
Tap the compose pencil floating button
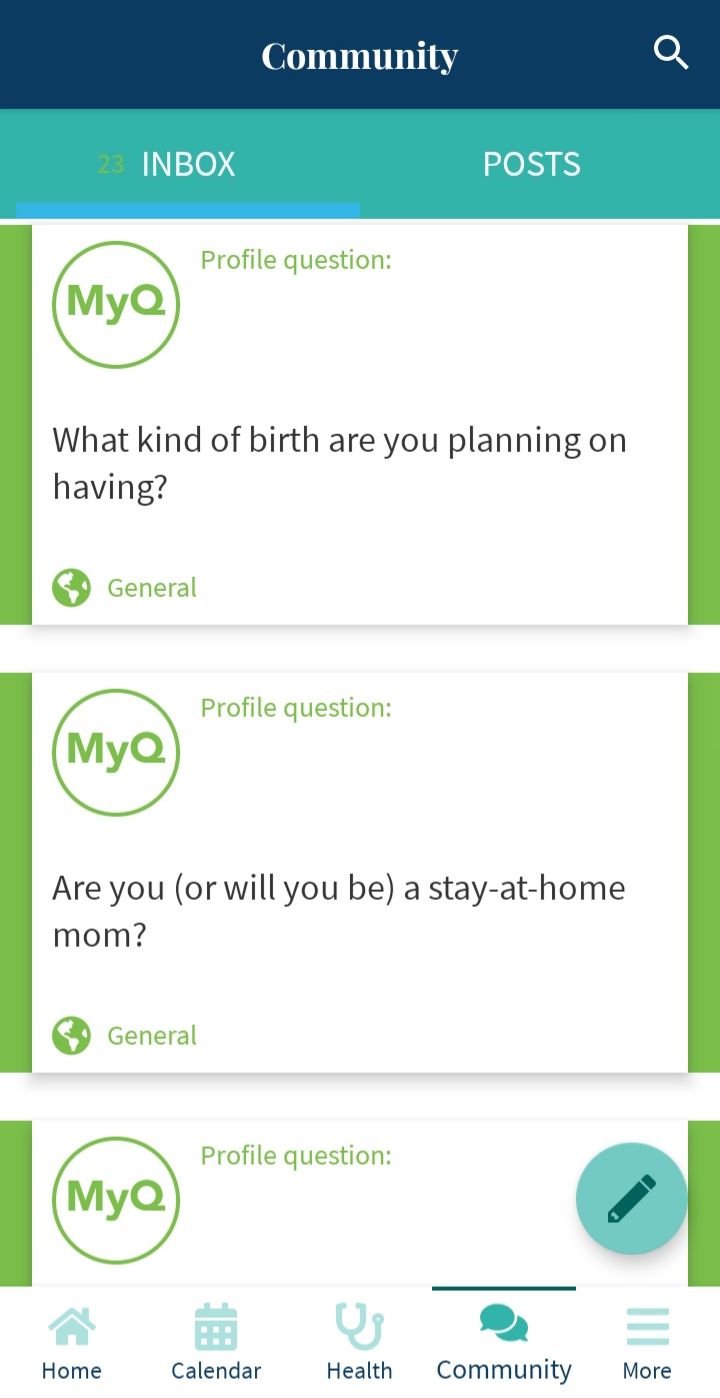click(631, 1198)
